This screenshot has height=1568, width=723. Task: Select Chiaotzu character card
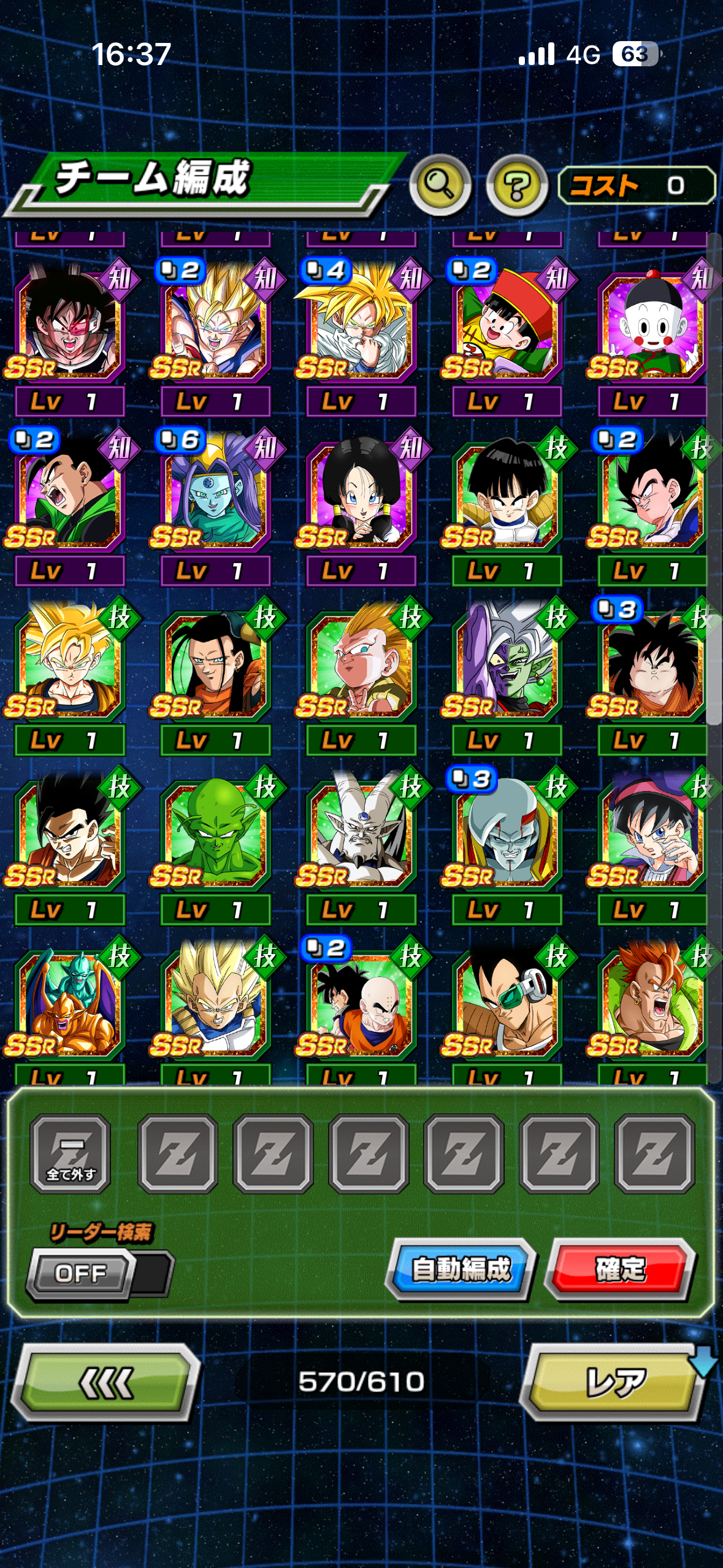click(x=652, y=325)
